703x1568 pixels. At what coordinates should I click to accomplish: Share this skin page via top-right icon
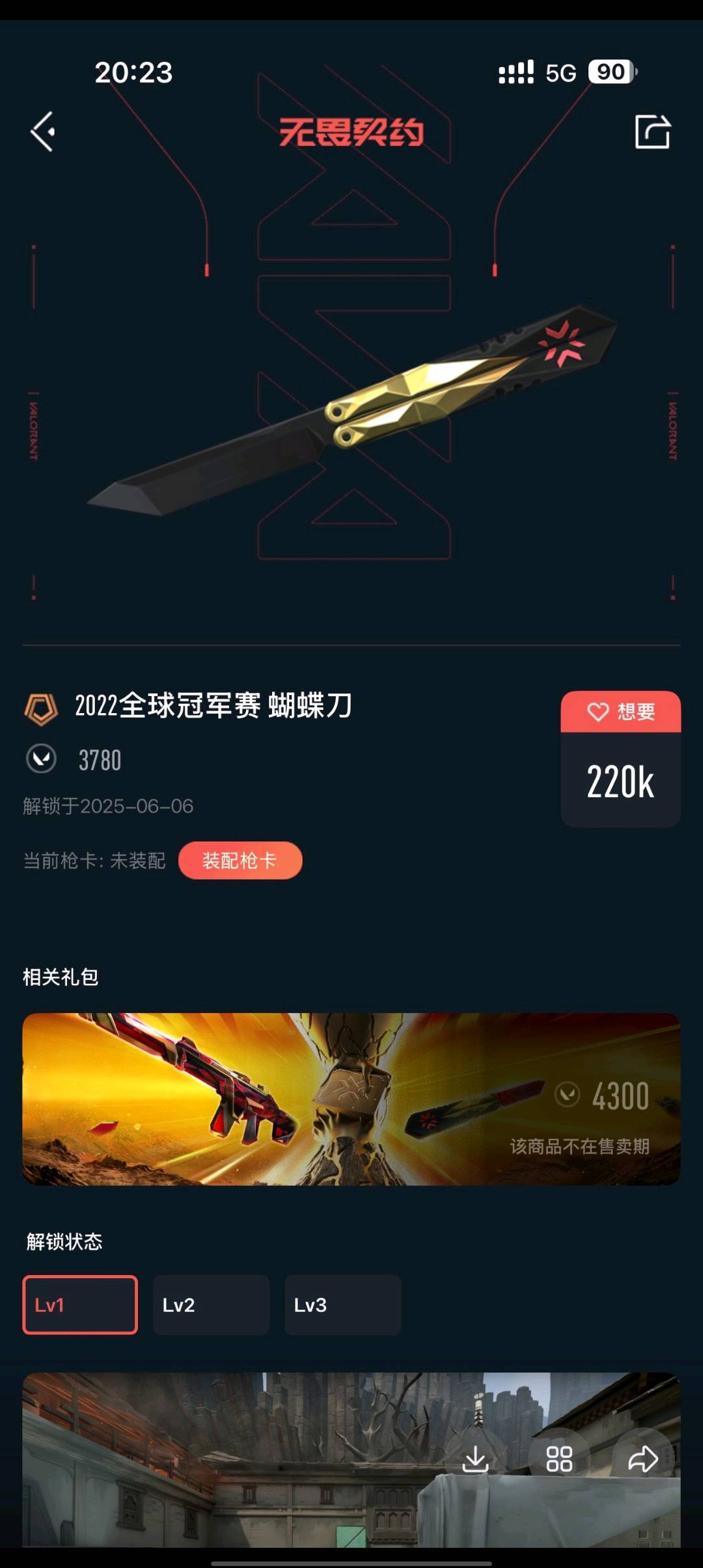pyautogui.click(x=652, y=132)
